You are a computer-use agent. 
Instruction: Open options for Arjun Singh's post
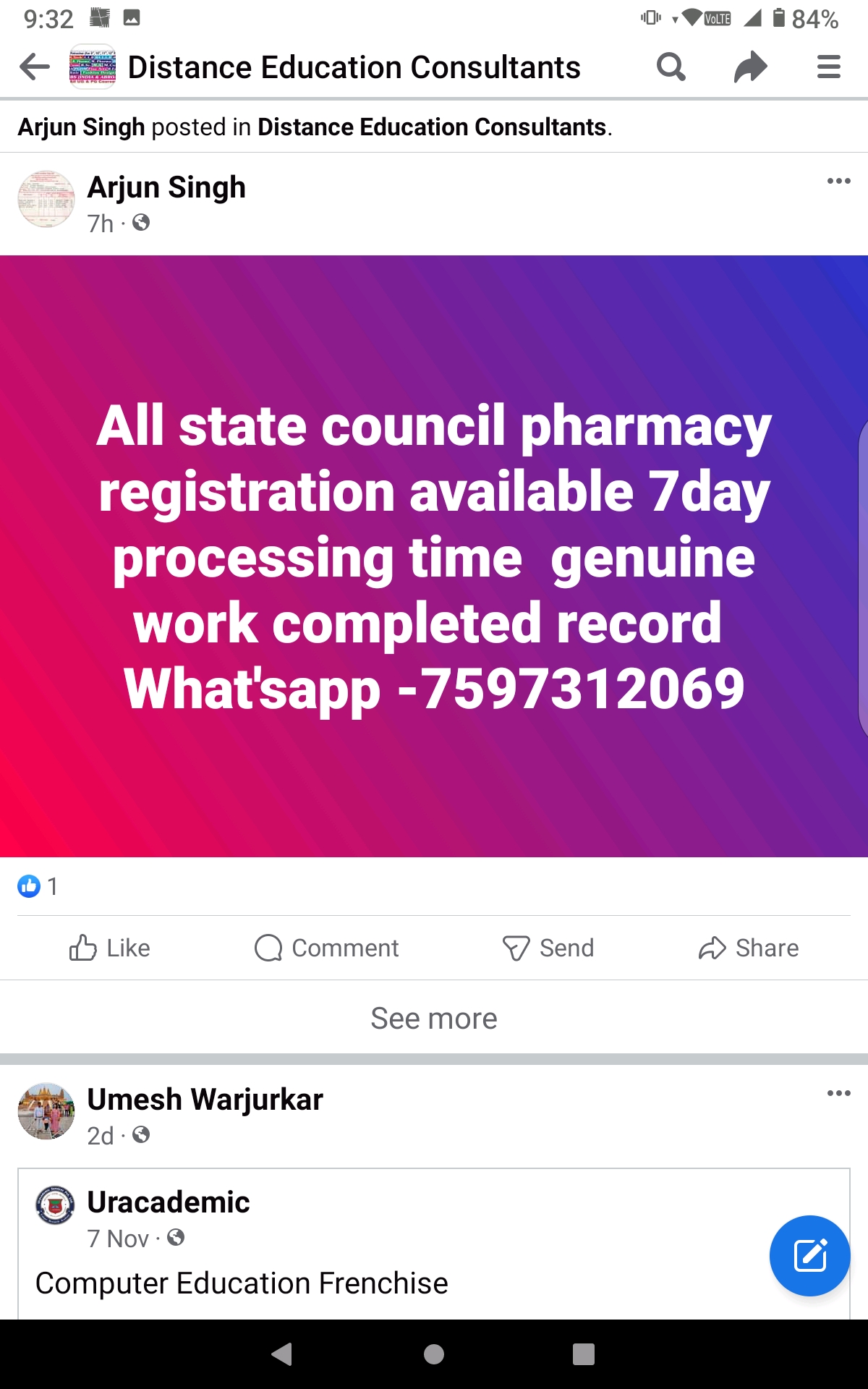point(838,181)
